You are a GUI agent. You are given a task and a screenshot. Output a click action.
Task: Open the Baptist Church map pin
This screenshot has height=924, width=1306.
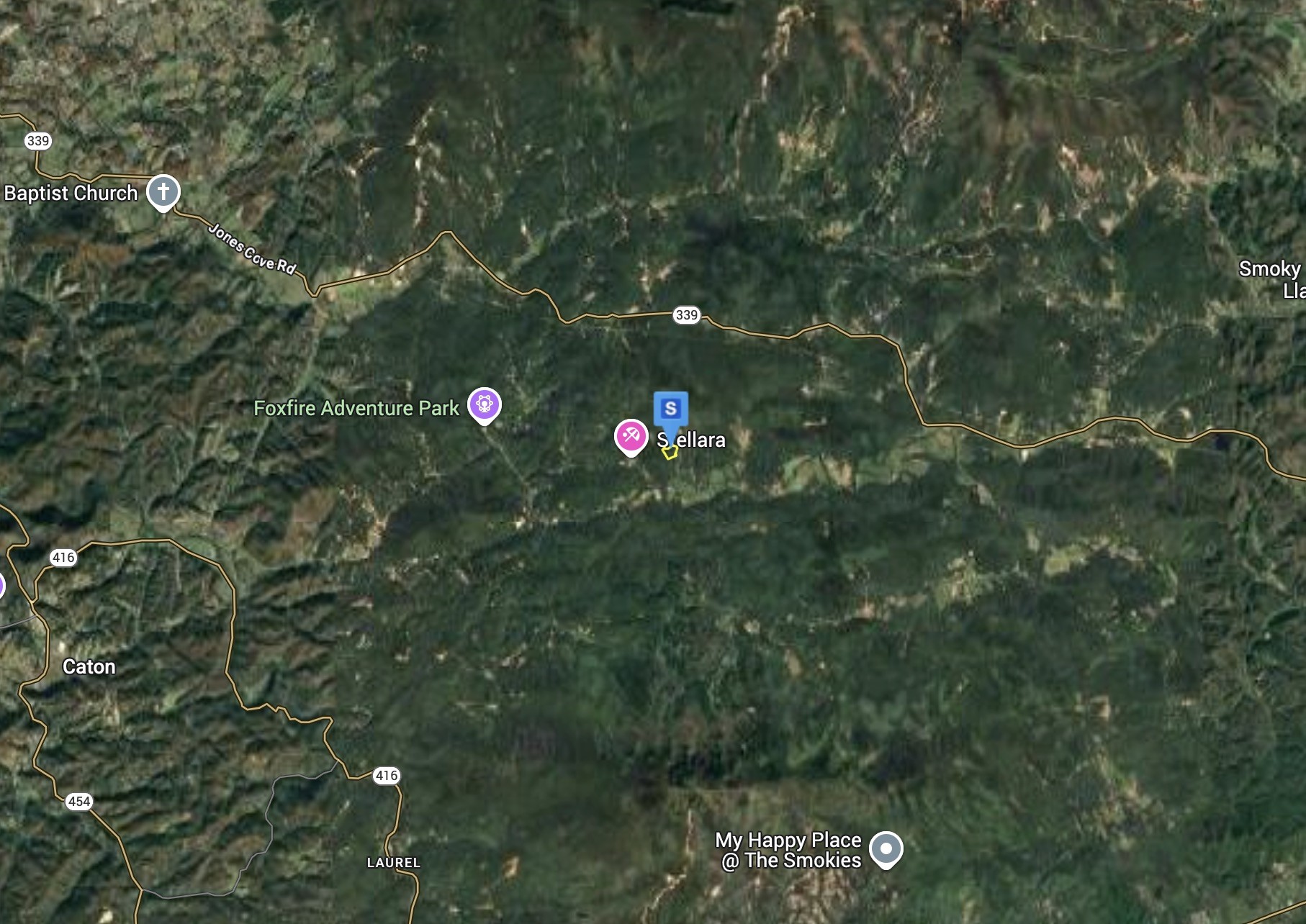163,192
